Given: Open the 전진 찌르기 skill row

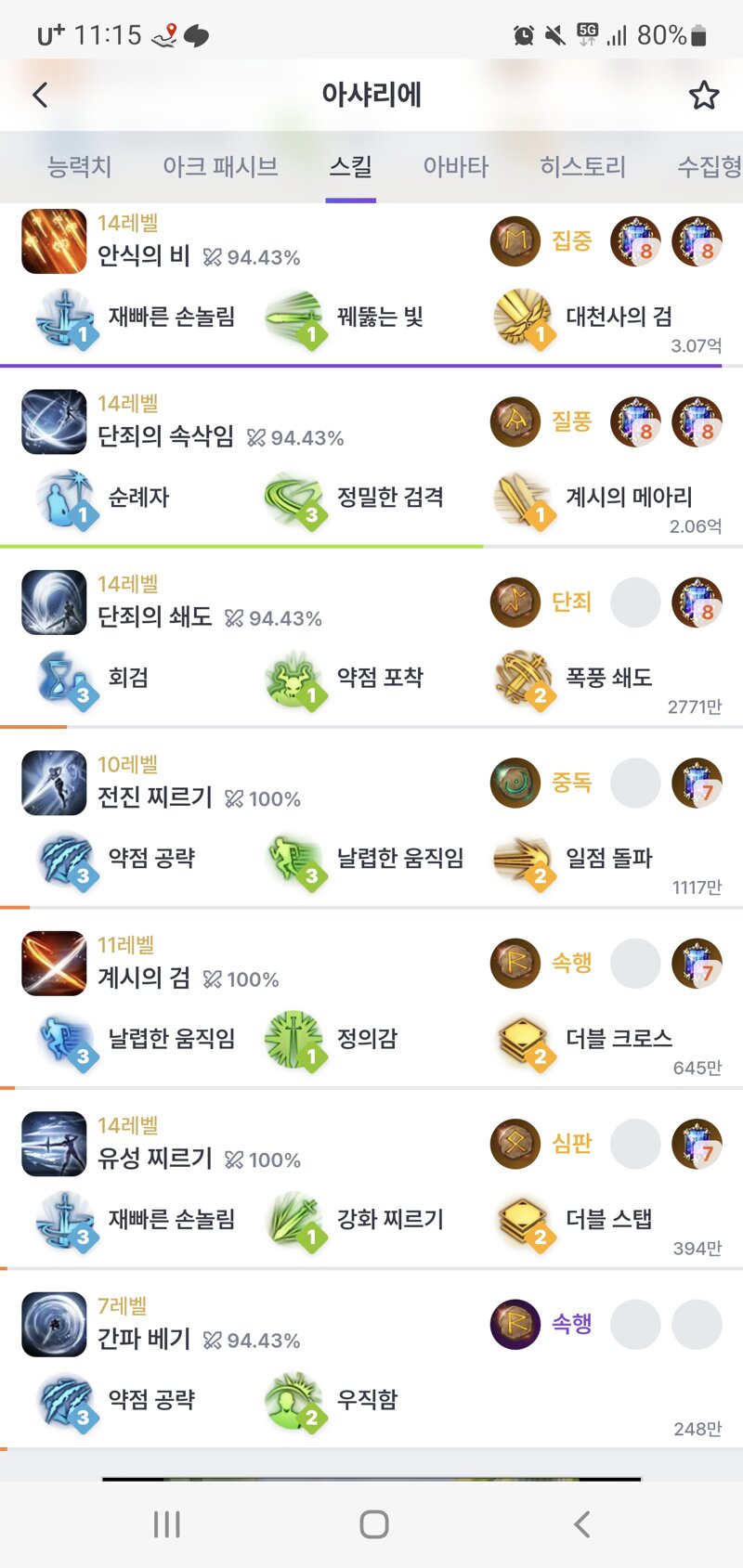Looking at the screenshot, I should (x=155, y=797).
